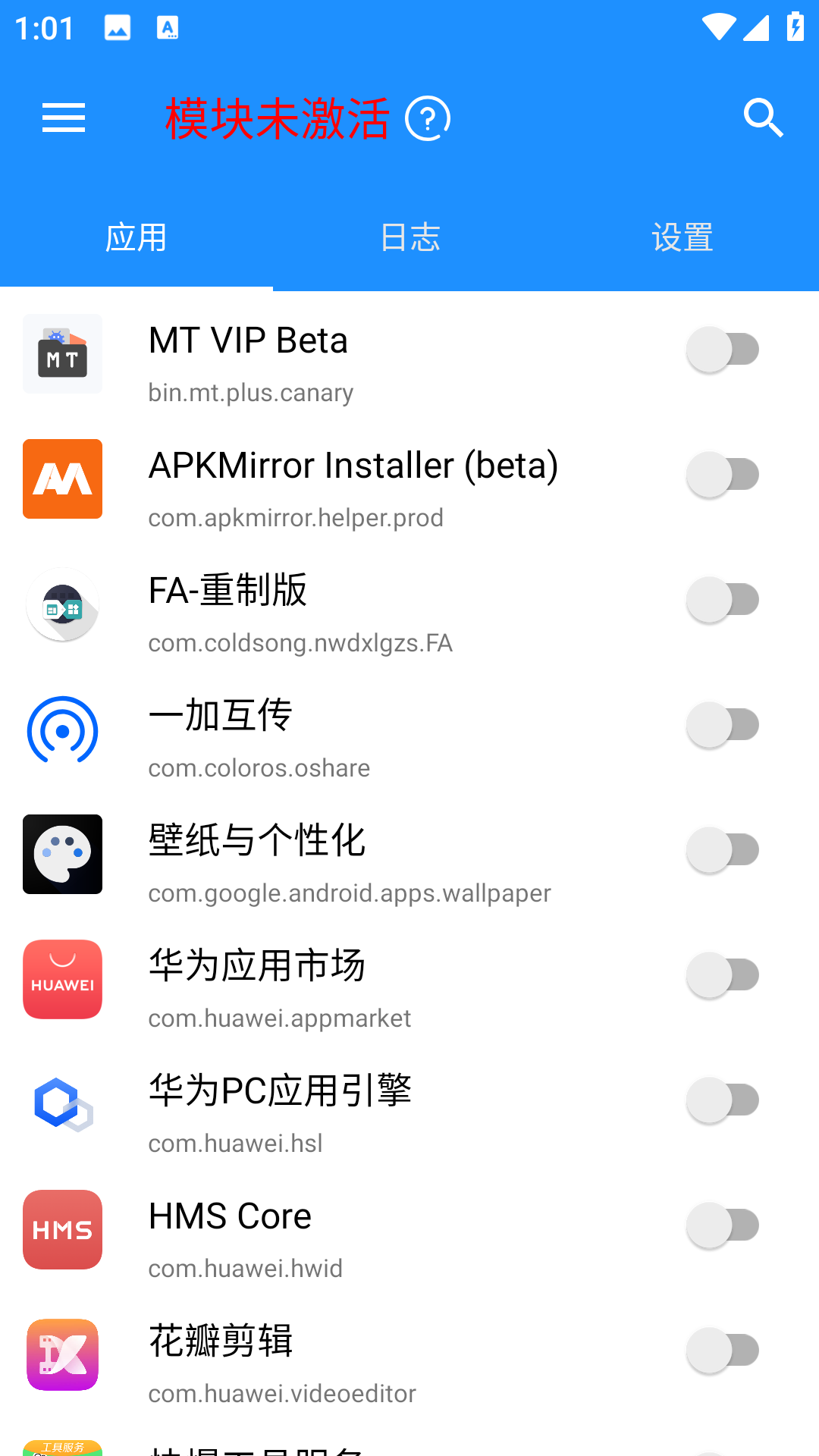Select the 华为PC应用引擎 hexagon icon
819x1456 pixels.
(x=62, y=1104)
